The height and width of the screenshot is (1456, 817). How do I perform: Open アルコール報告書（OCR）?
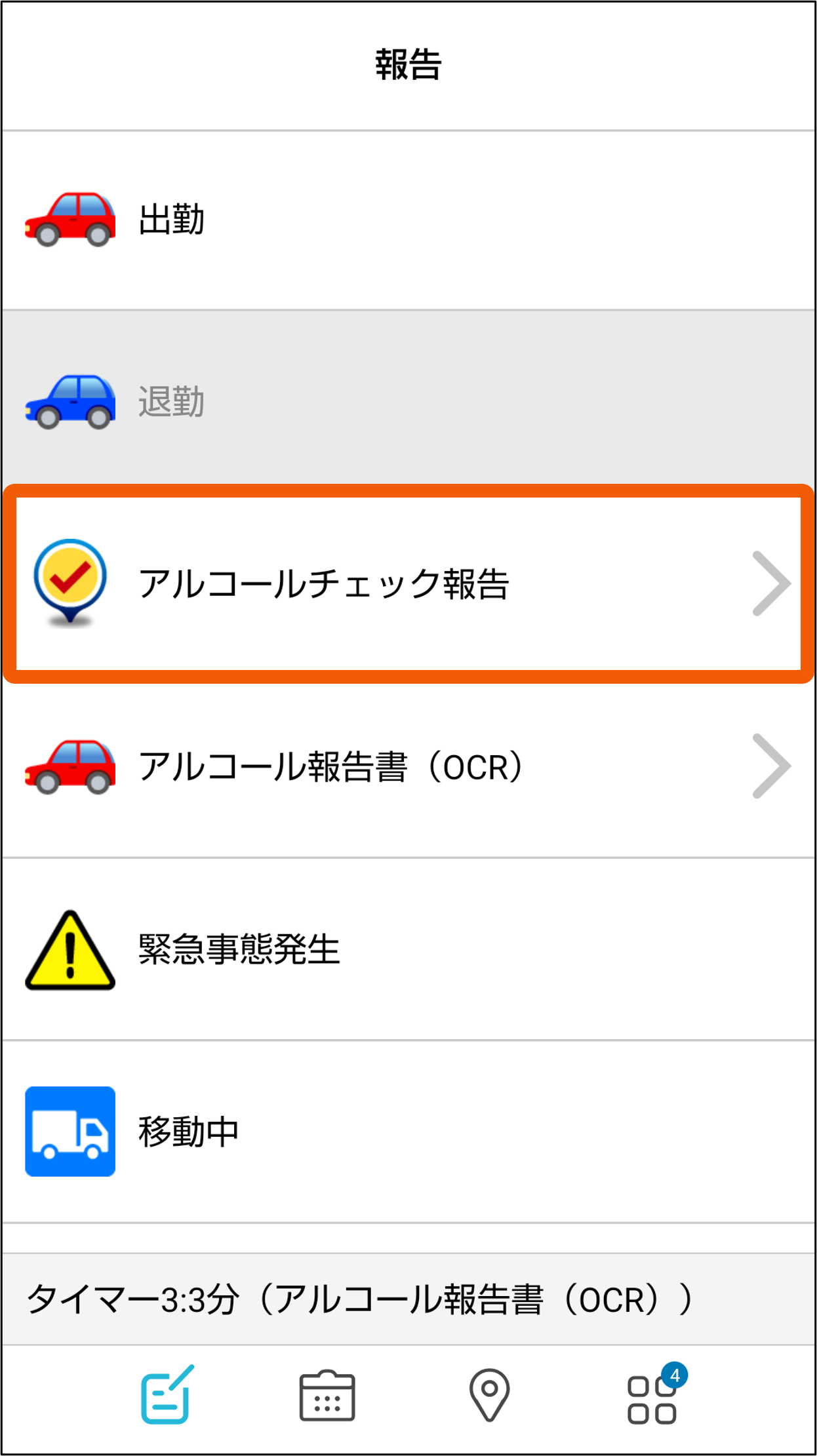408,766
